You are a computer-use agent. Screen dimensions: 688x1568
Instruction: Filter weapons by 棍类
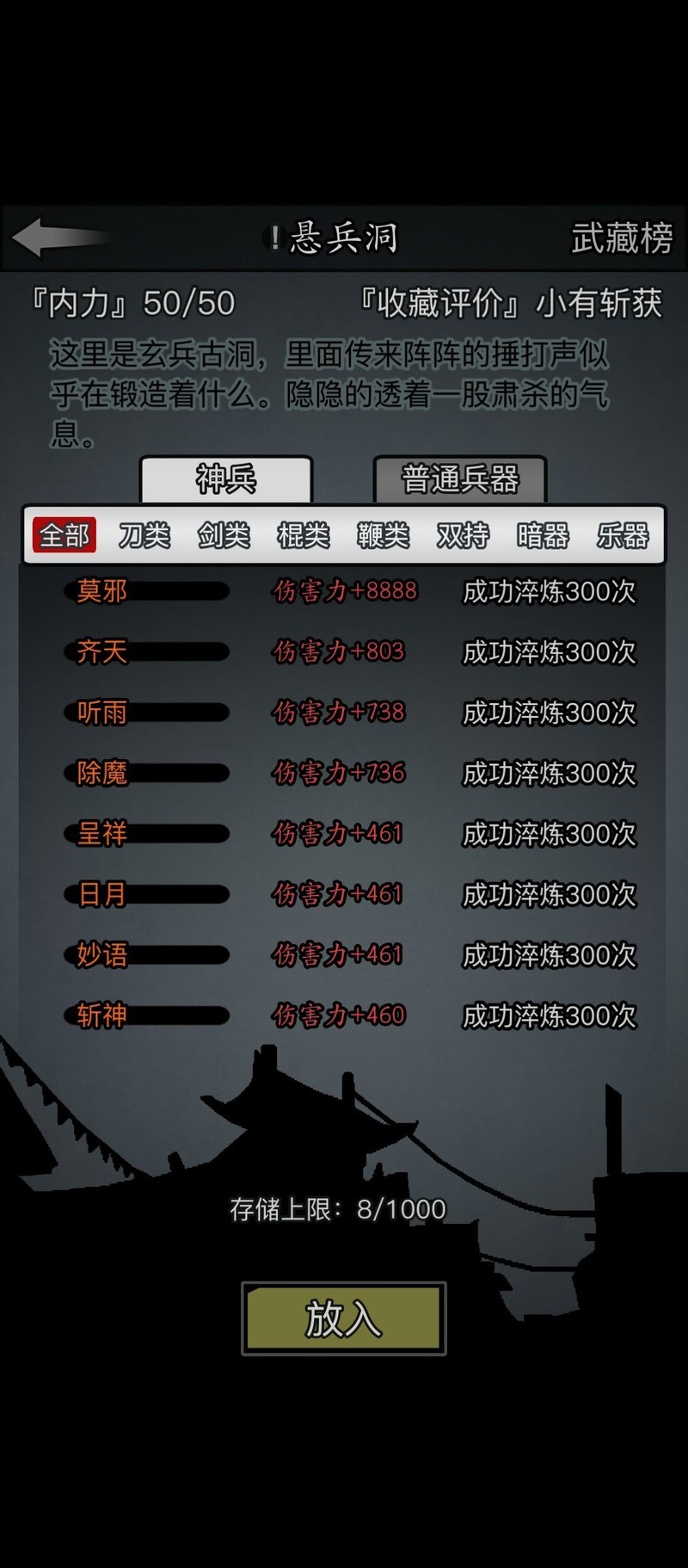click(303, 534)
